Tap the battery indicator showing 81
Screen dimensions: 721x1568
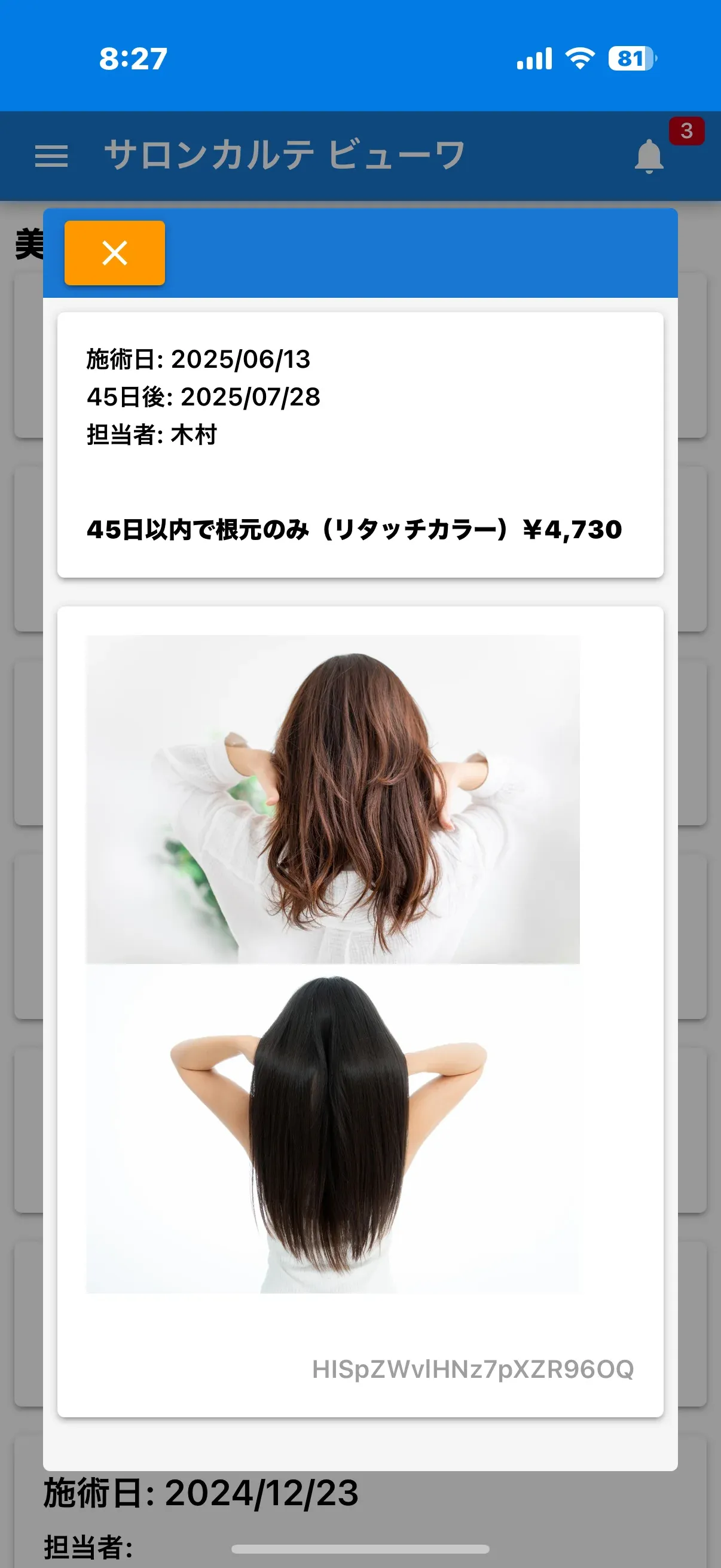(x=631, y=58)
